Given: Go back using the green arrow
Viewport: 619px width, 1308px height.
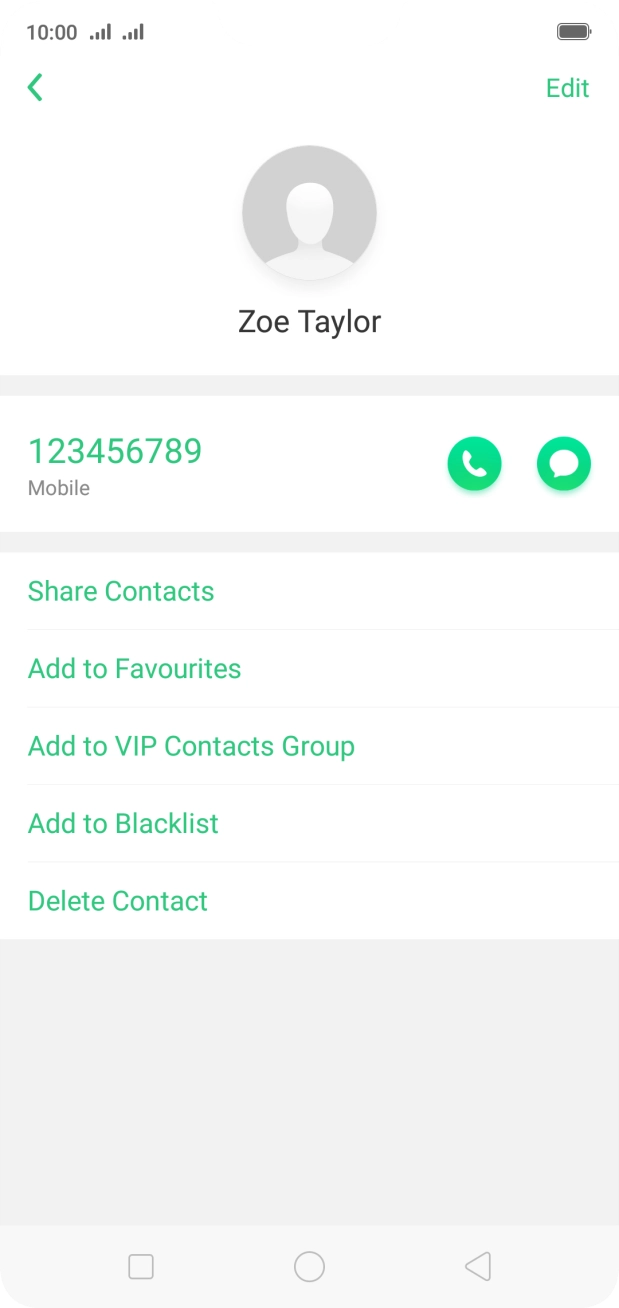Looking at the screenshot, I should point(35,88).
